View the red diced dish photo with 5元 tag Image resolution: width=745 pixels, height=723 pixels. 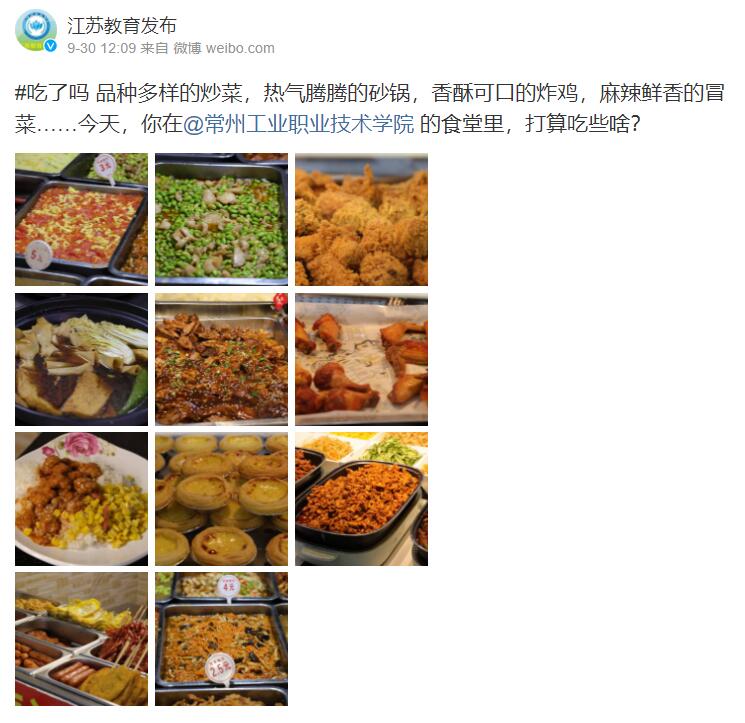point(81,219)
